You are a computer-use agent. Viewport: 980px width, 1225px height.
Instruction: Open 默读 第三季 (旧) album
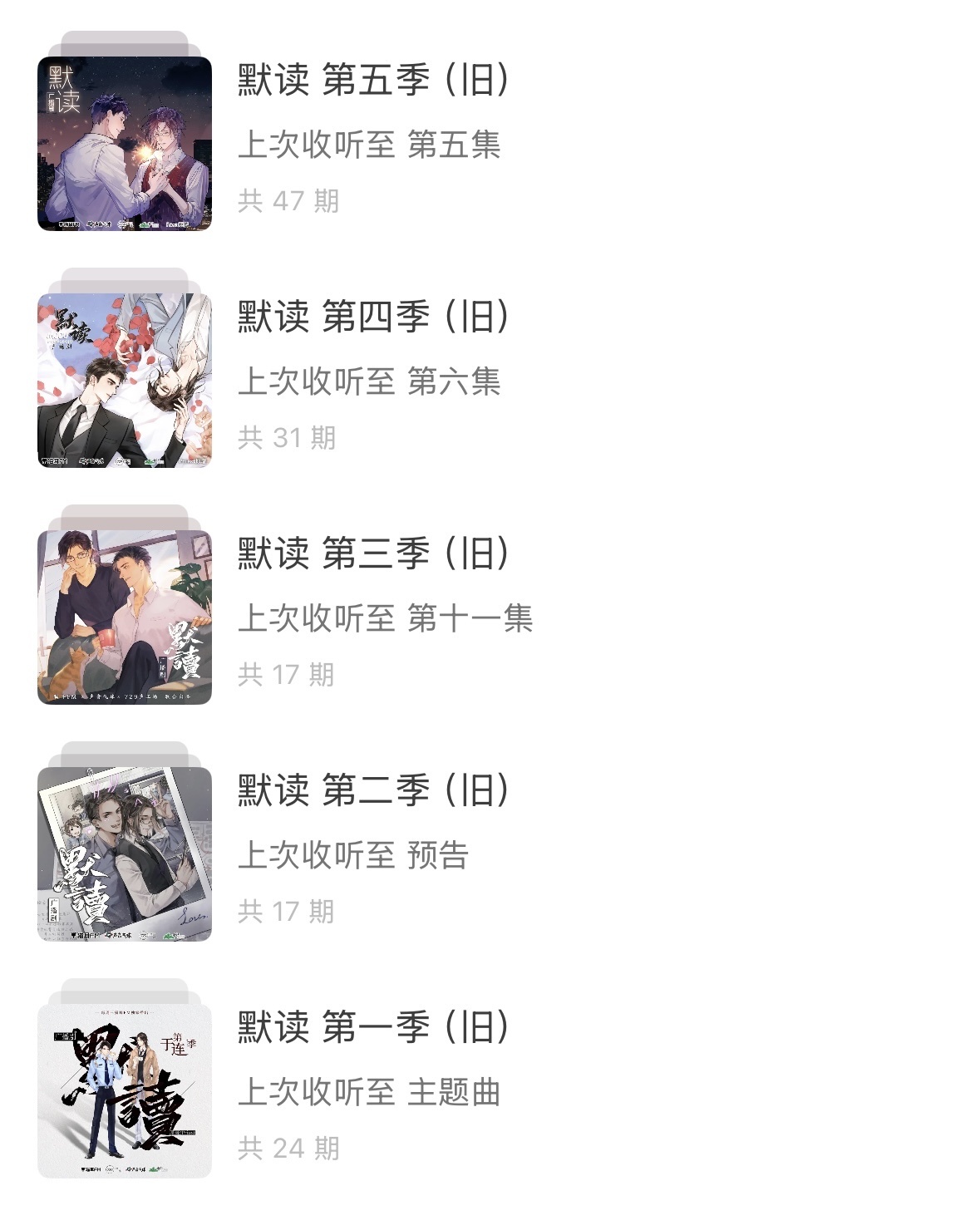point(373,554)
